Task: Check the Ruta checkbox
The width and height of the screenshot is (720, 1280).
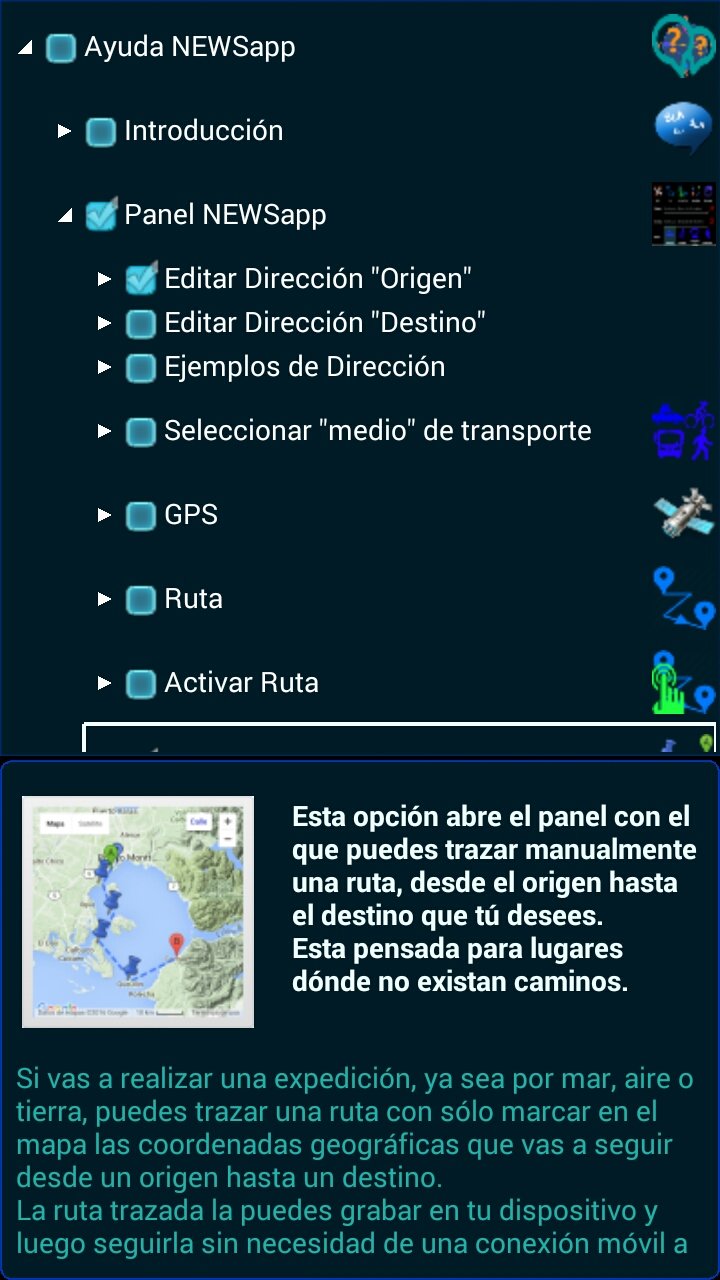Action: click(x=141, y=600)
